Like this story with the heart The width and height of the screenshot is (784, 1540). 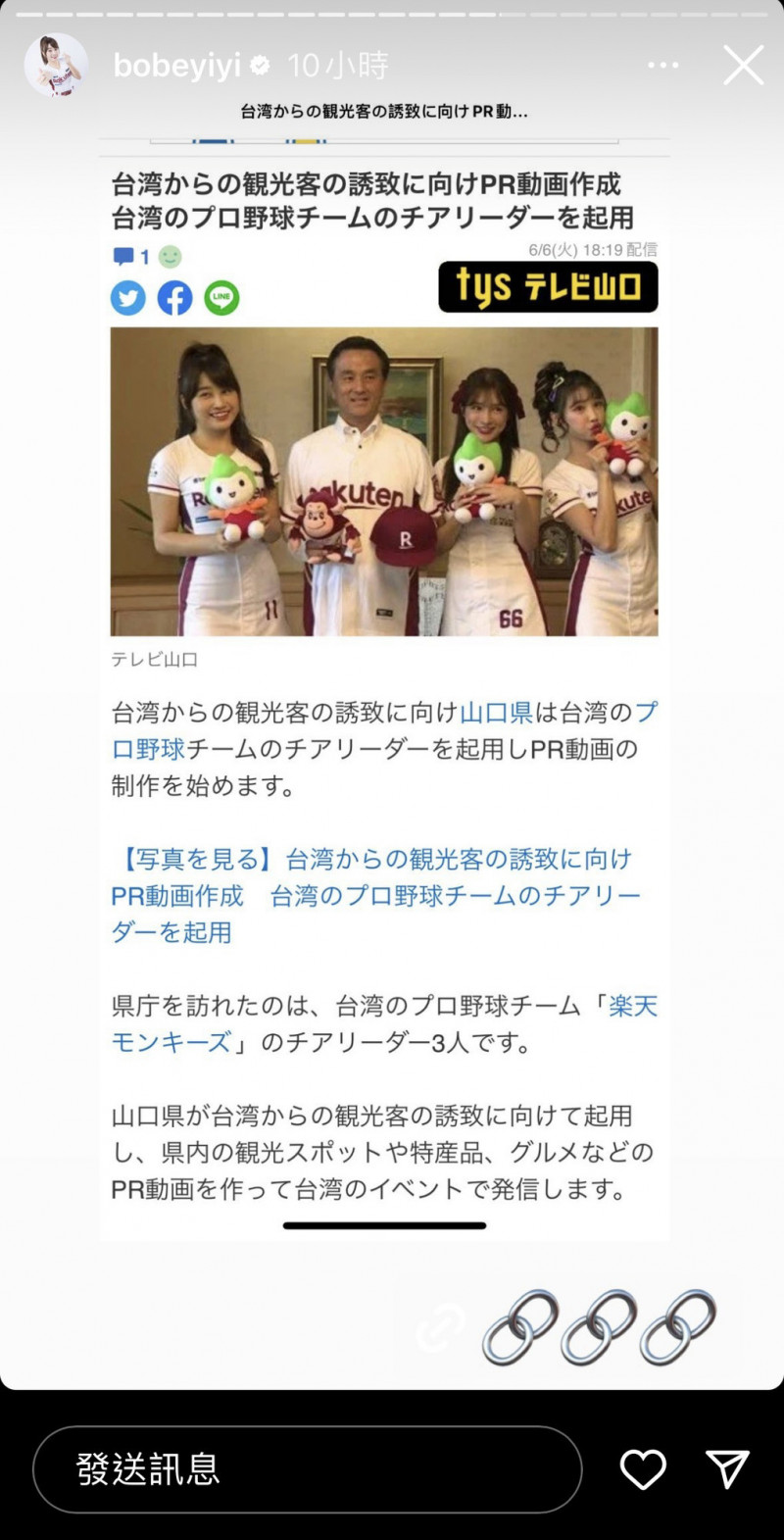pyautogui.click(x=644, y=1468)
